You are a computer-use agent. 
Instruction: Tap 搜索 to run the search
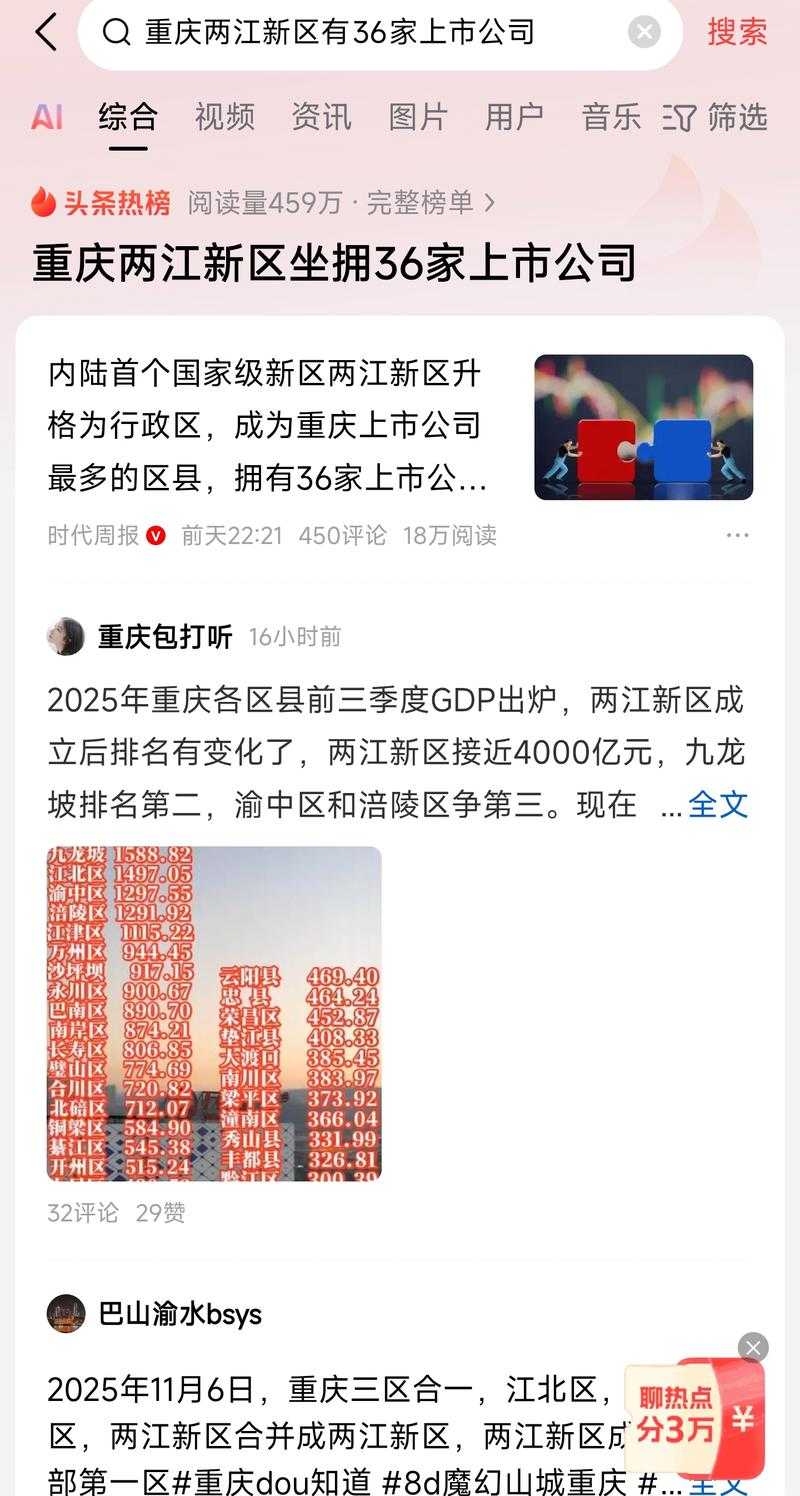[x=736, y=33]
